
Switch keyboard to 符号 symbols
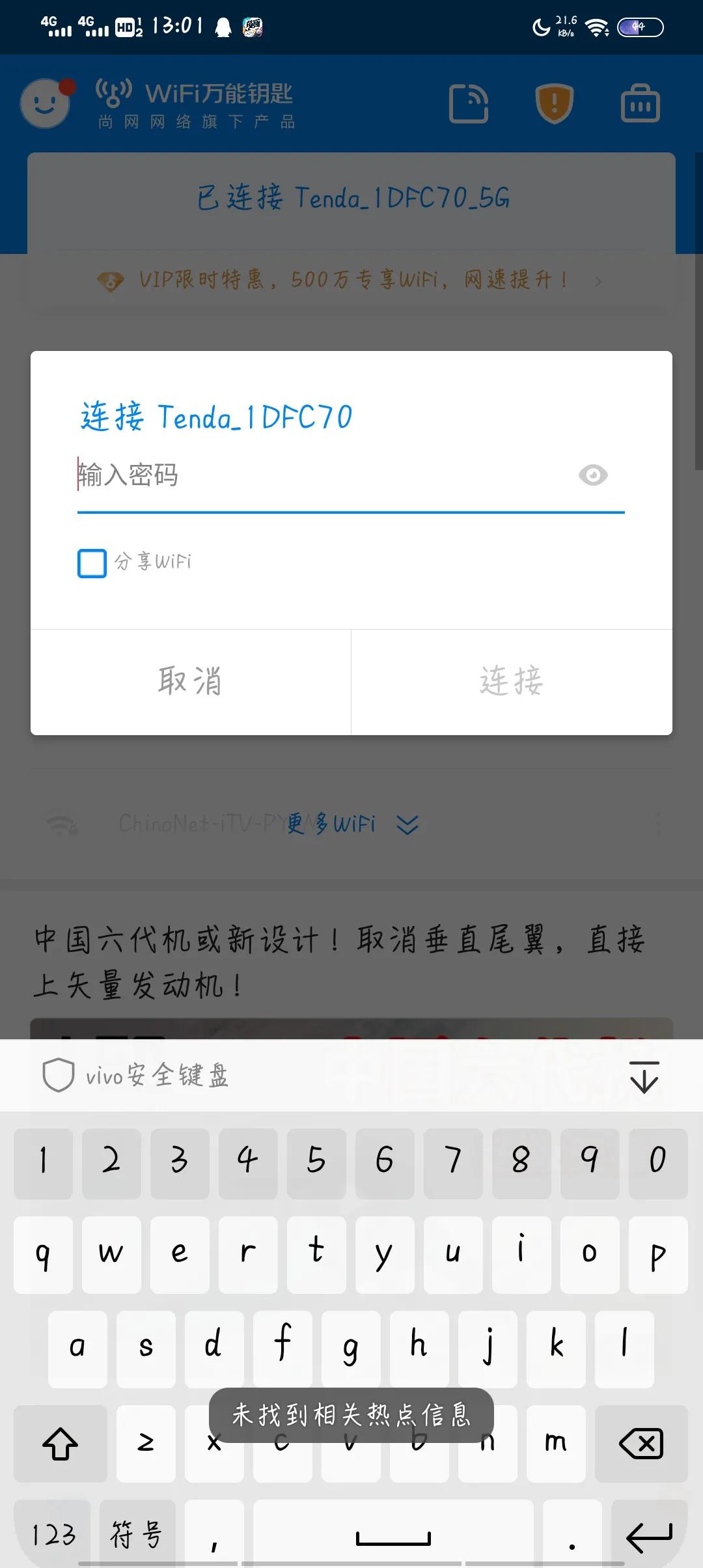pos(137,1535)
